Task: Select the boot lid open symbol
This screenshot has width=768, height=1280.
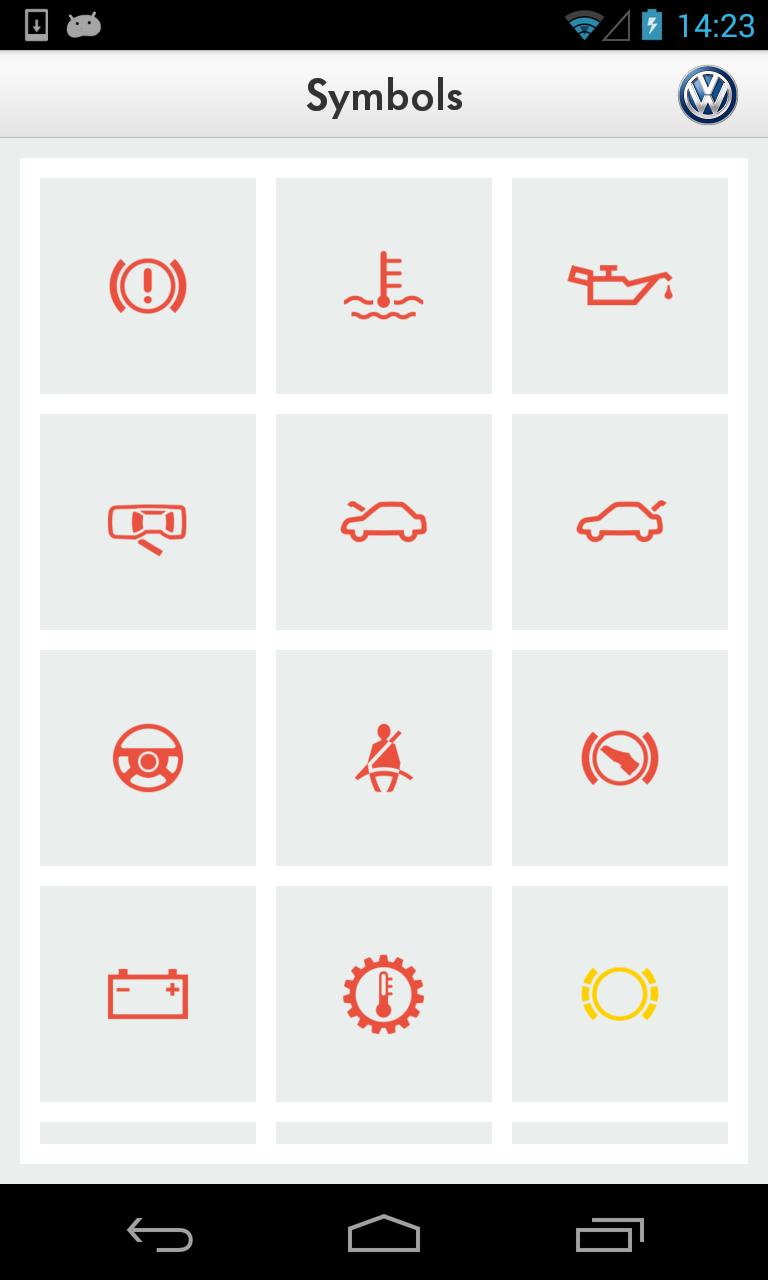Action: coord(620,522)
